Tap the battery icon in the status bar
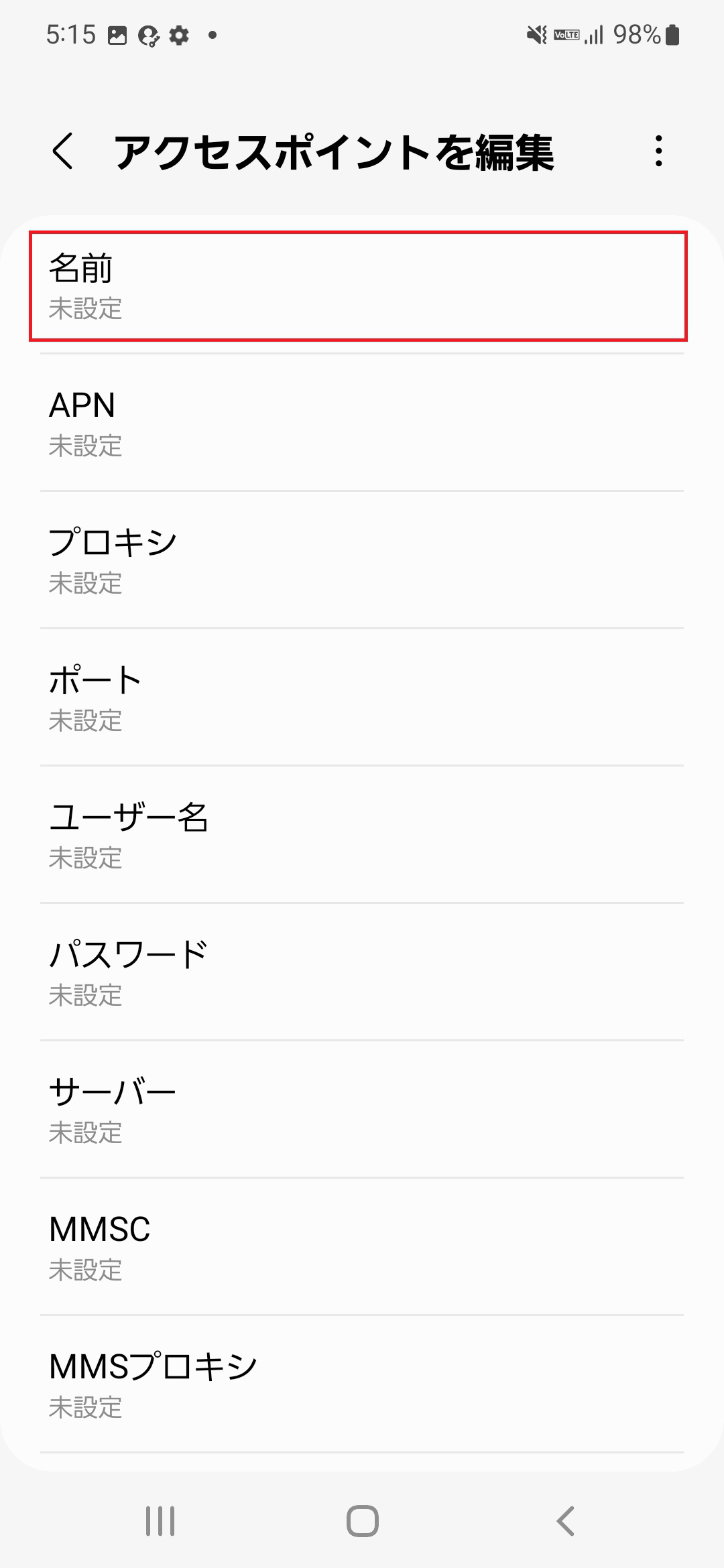The image size is (724, 1568). point(672,34)
